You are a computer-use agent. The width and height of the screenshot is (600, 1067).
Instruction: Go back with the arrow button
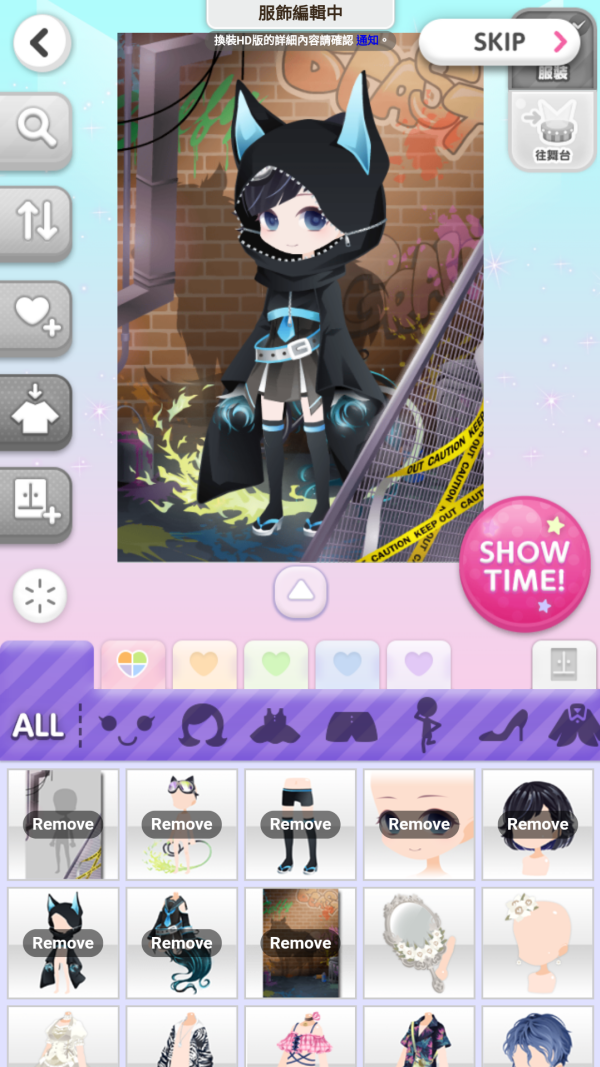(x=41, y=43)
